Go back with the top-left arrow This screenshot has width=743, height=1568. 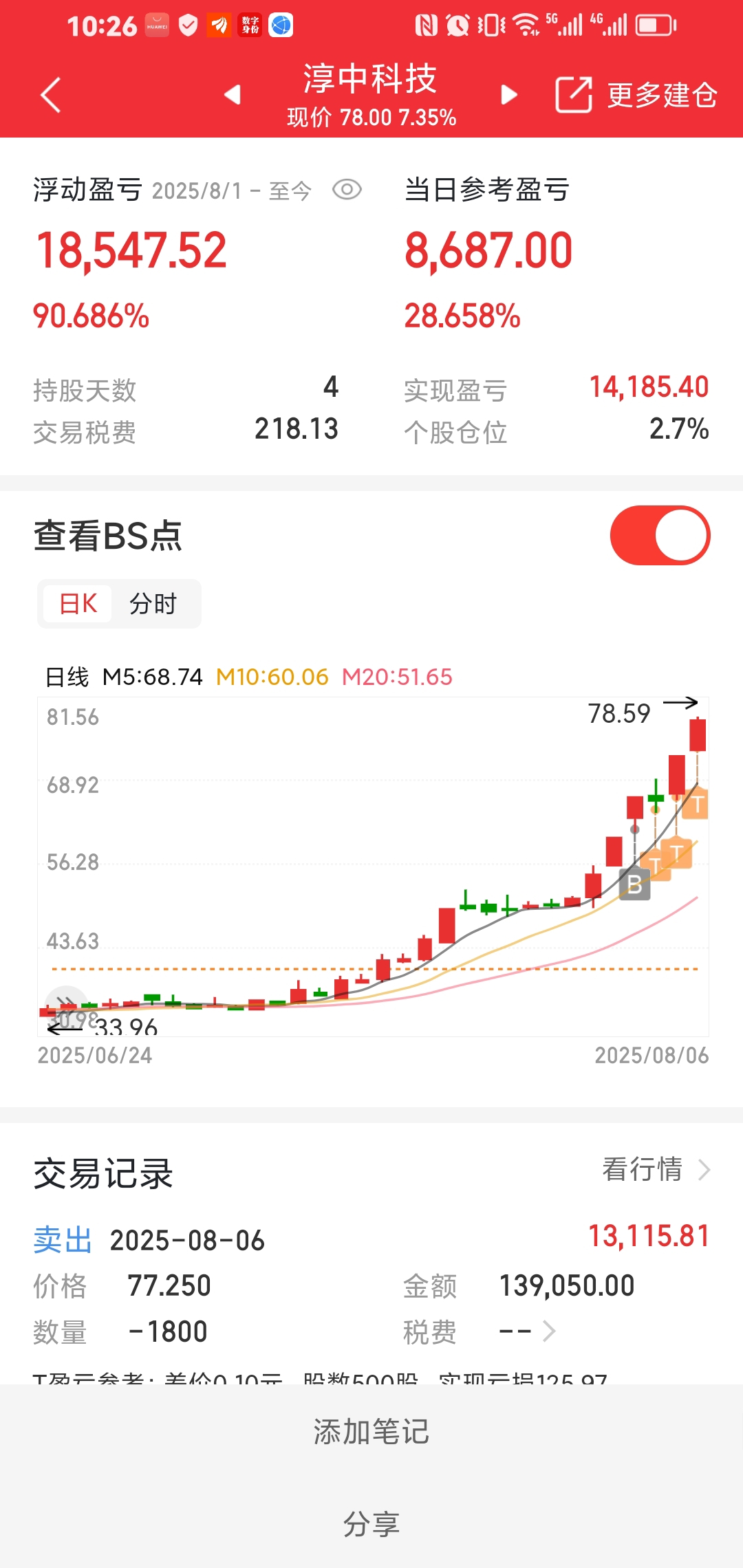tap(50, 95)
